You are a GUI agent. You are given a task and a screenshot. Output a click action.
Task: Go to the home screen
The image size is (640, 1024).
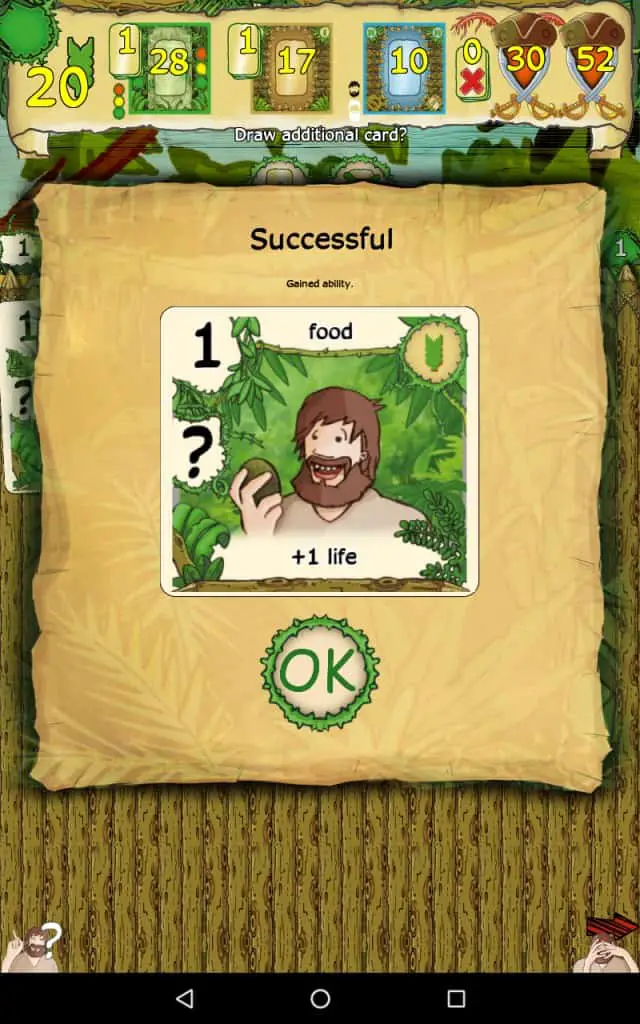(x=320, y=998)
